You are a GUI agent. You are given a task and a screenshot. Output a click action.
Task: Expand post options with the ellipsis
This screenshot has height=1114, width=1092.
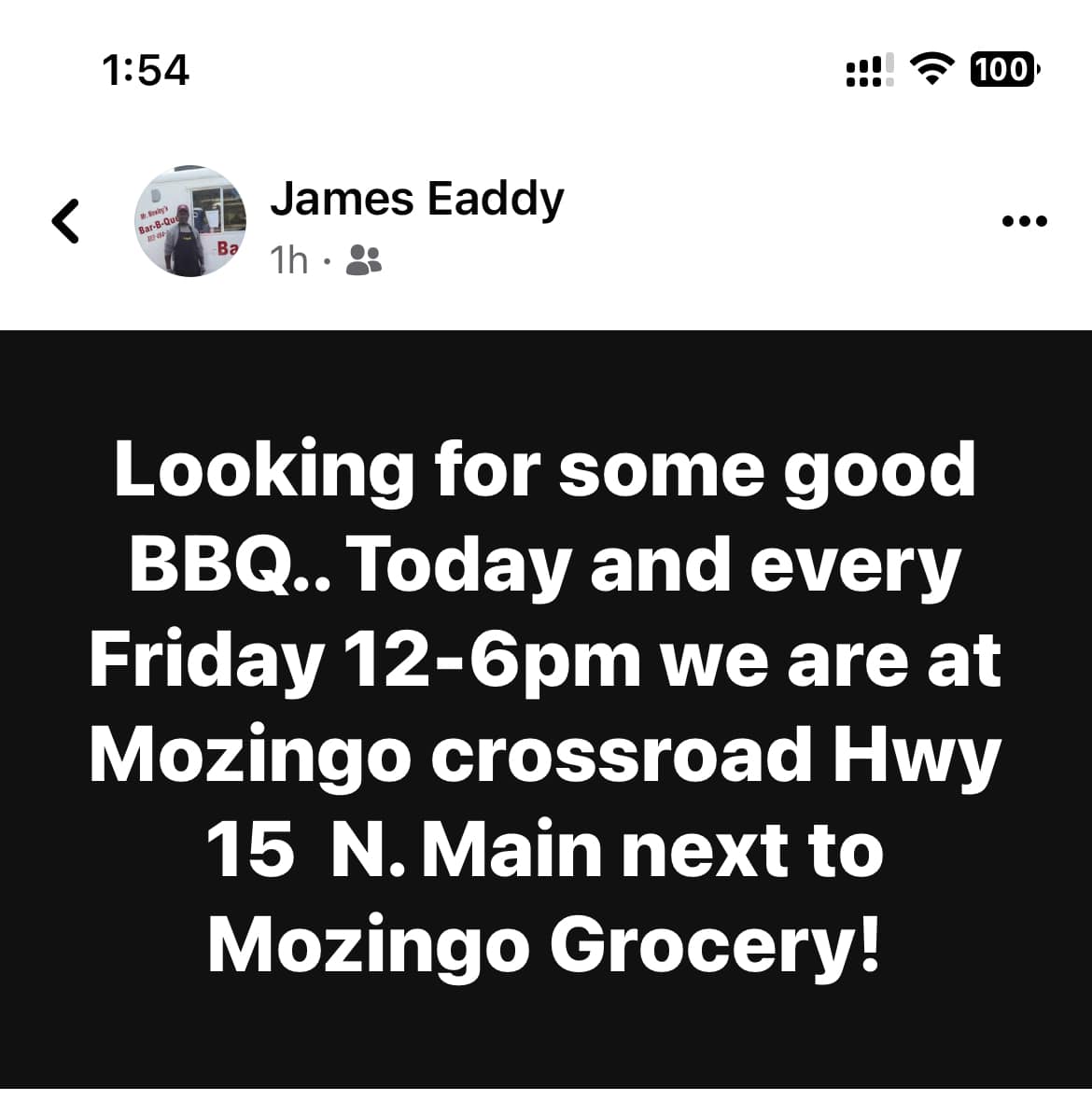tap(1024, 219)
